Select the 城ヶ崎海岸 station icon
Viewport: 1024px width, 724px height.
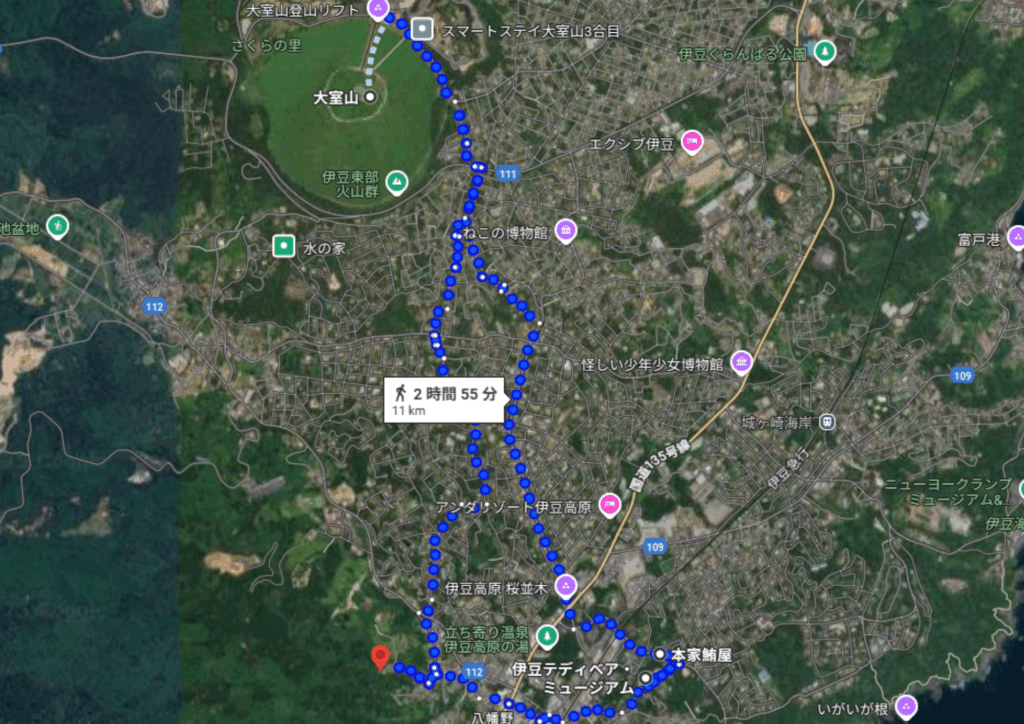(827, 421)
